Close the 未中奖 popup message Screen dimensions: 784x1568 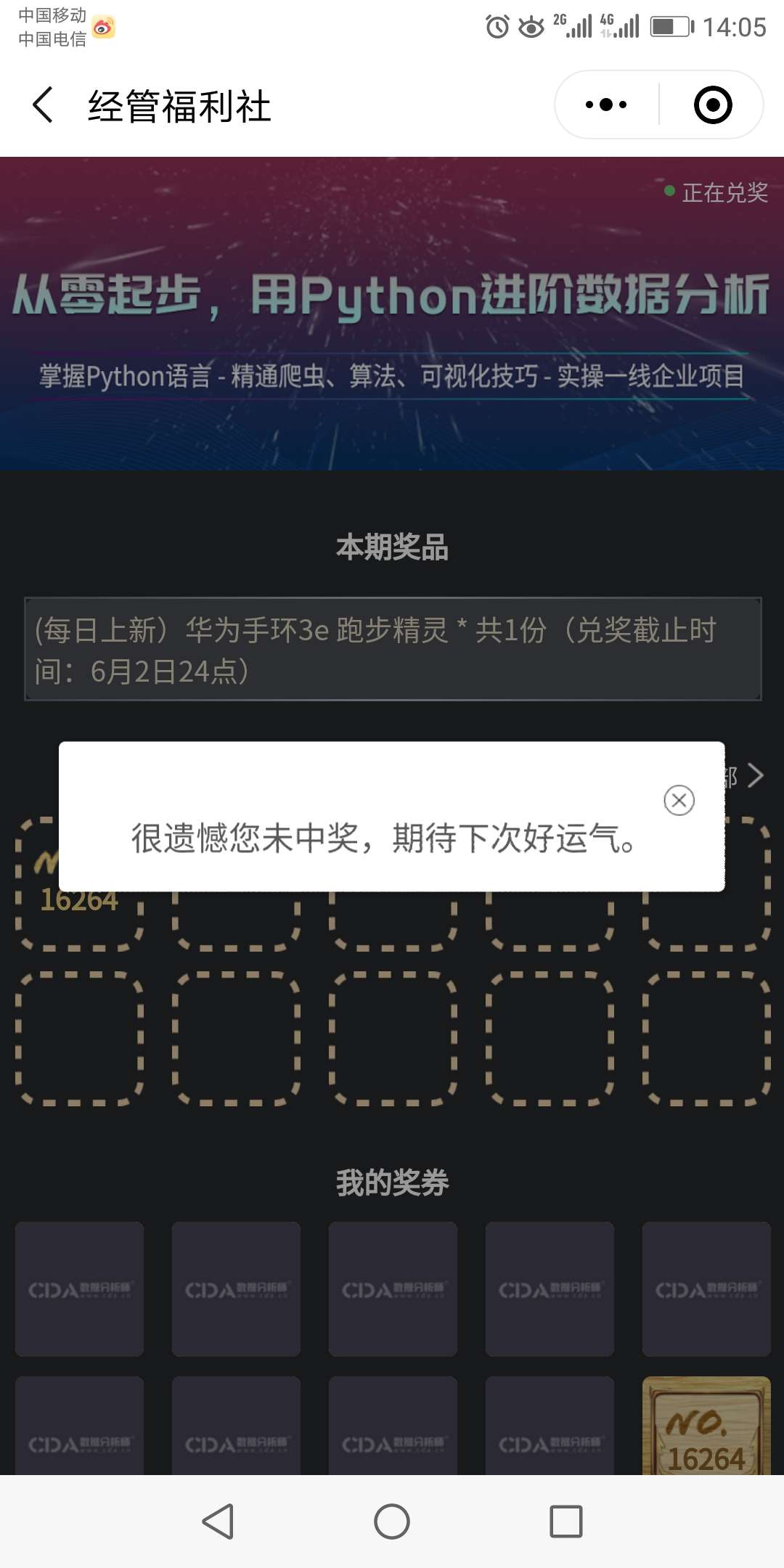tap(679, 800)
